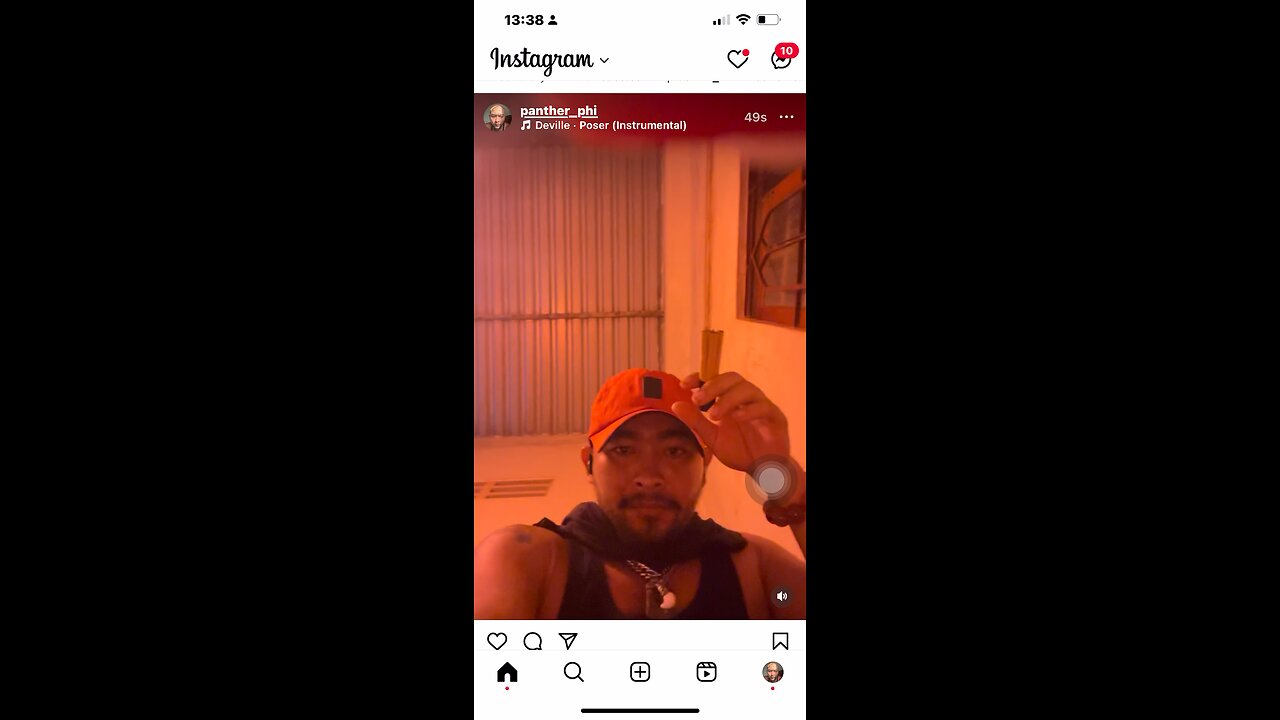Screen dimensions: 1280x720
Task: Like panther_phi's post
Action: click(x=497, y=641)
